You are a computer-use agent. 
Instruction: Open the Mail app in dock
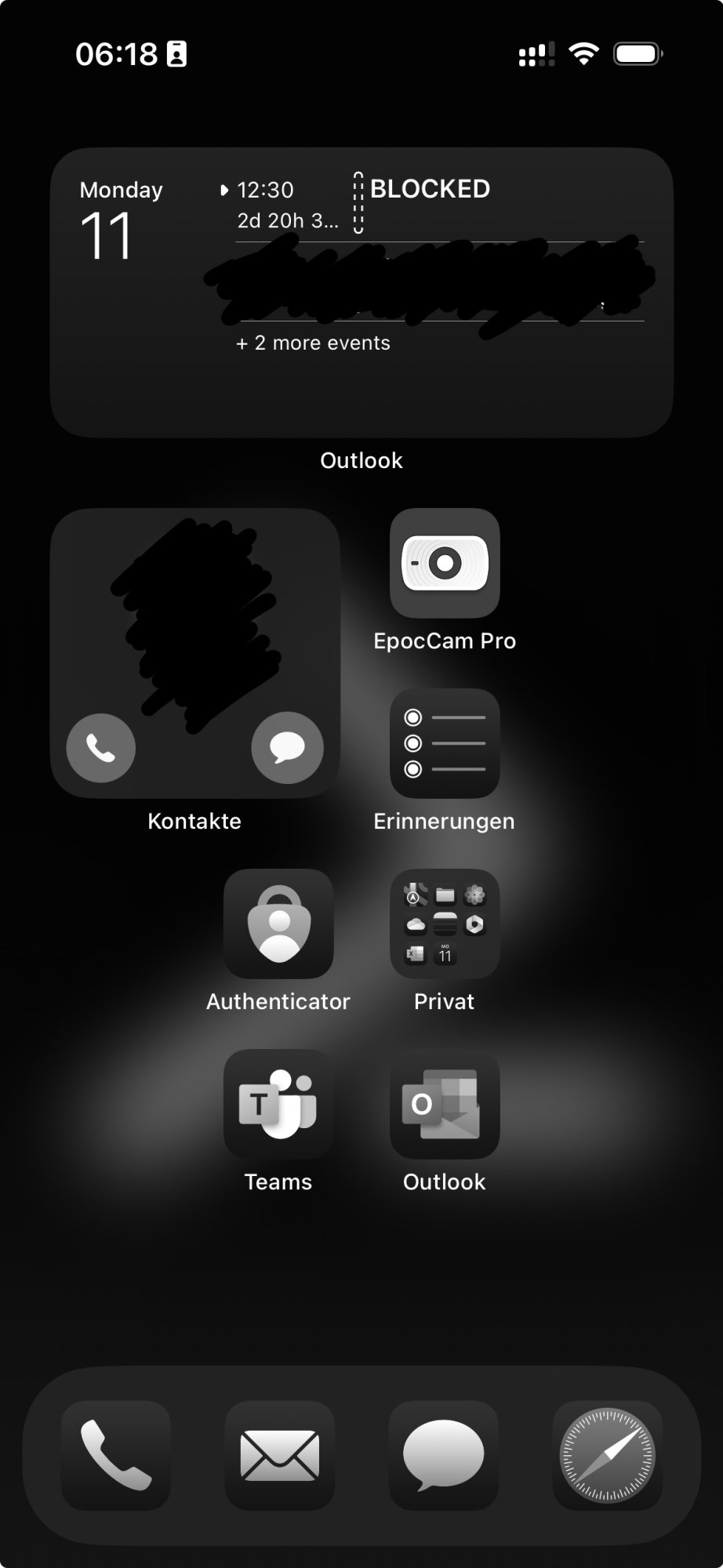pyautogui.click(x=280, y=1455)
